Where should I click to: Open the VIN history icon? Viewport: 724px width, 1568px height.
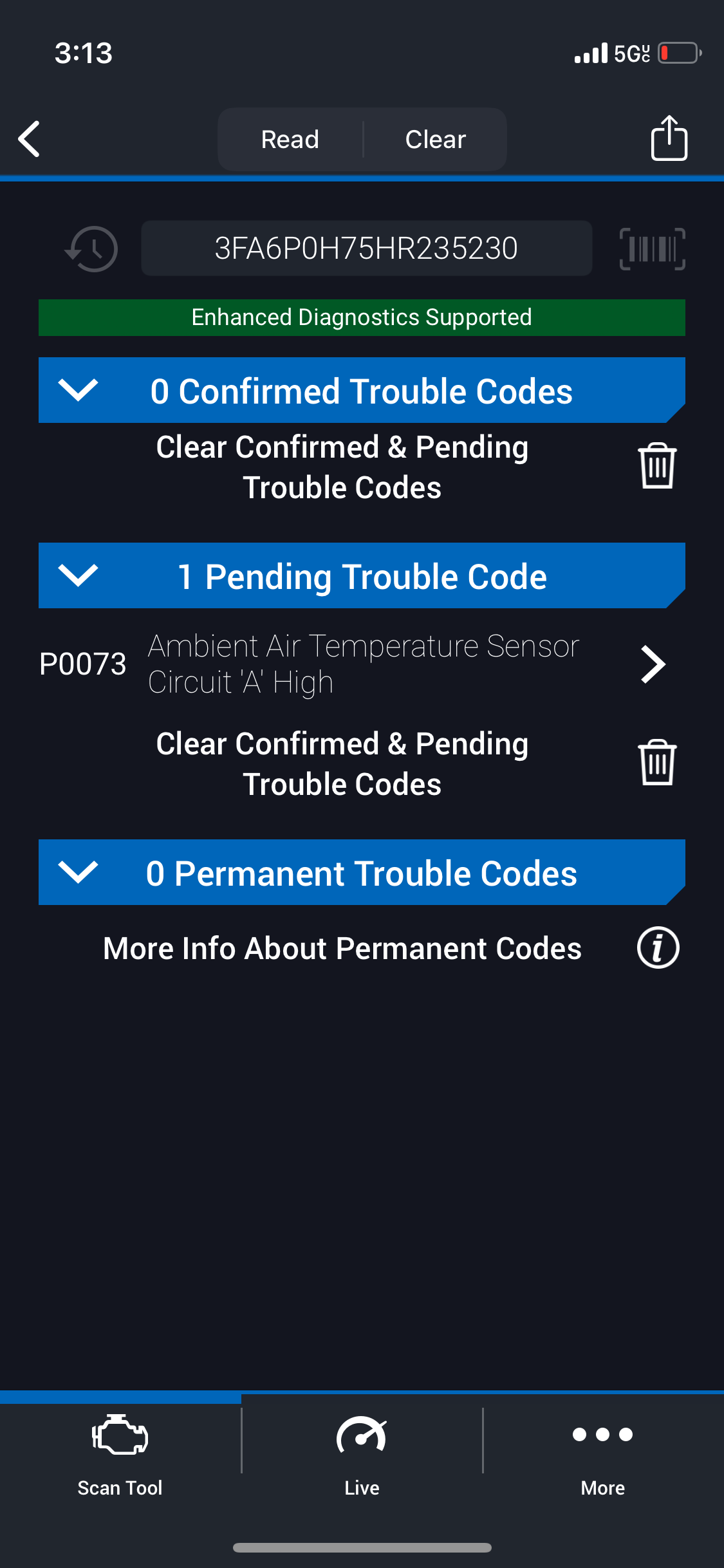point(92,248)
